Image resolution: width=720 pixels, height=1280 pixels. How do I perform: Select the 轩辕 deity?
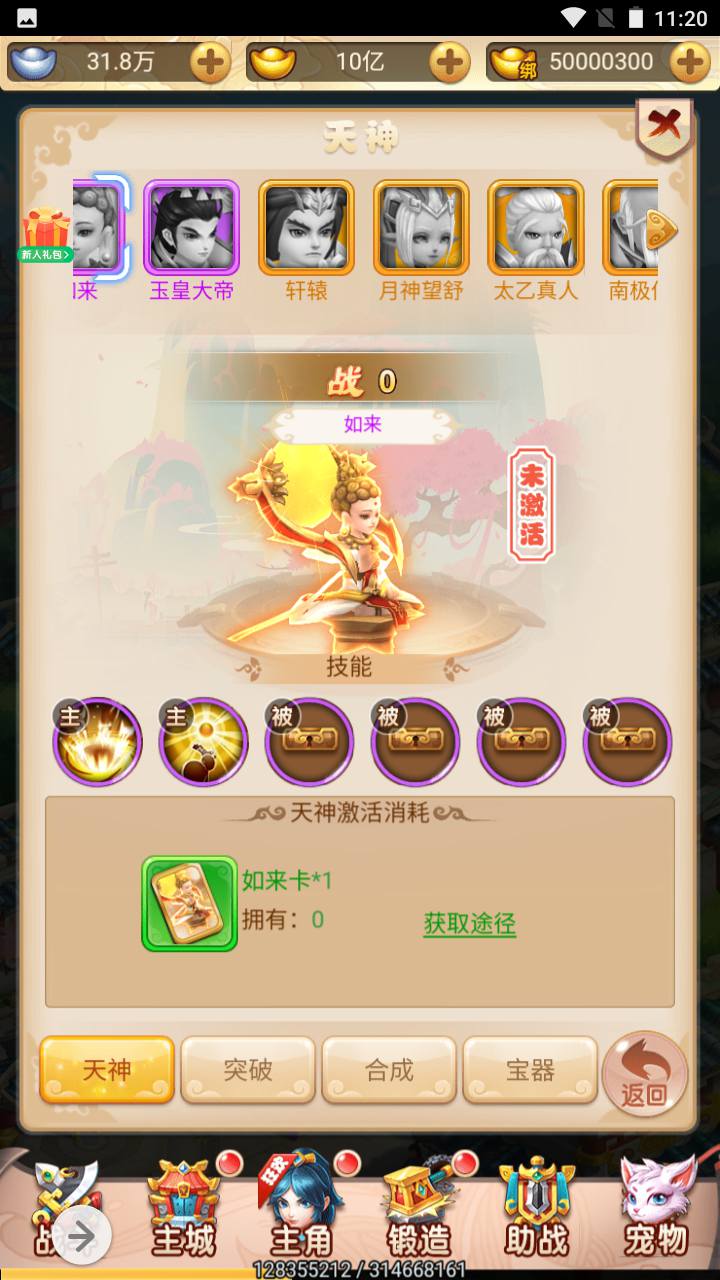(x=306, y=228)
